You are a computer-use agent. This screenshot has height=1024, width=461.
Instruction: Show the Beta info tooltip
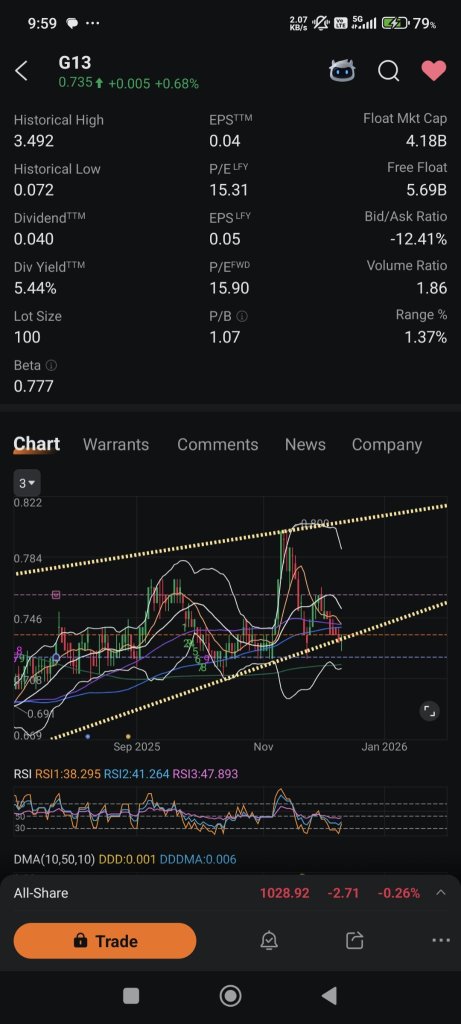pyautogui.click(x=52, y=366)
